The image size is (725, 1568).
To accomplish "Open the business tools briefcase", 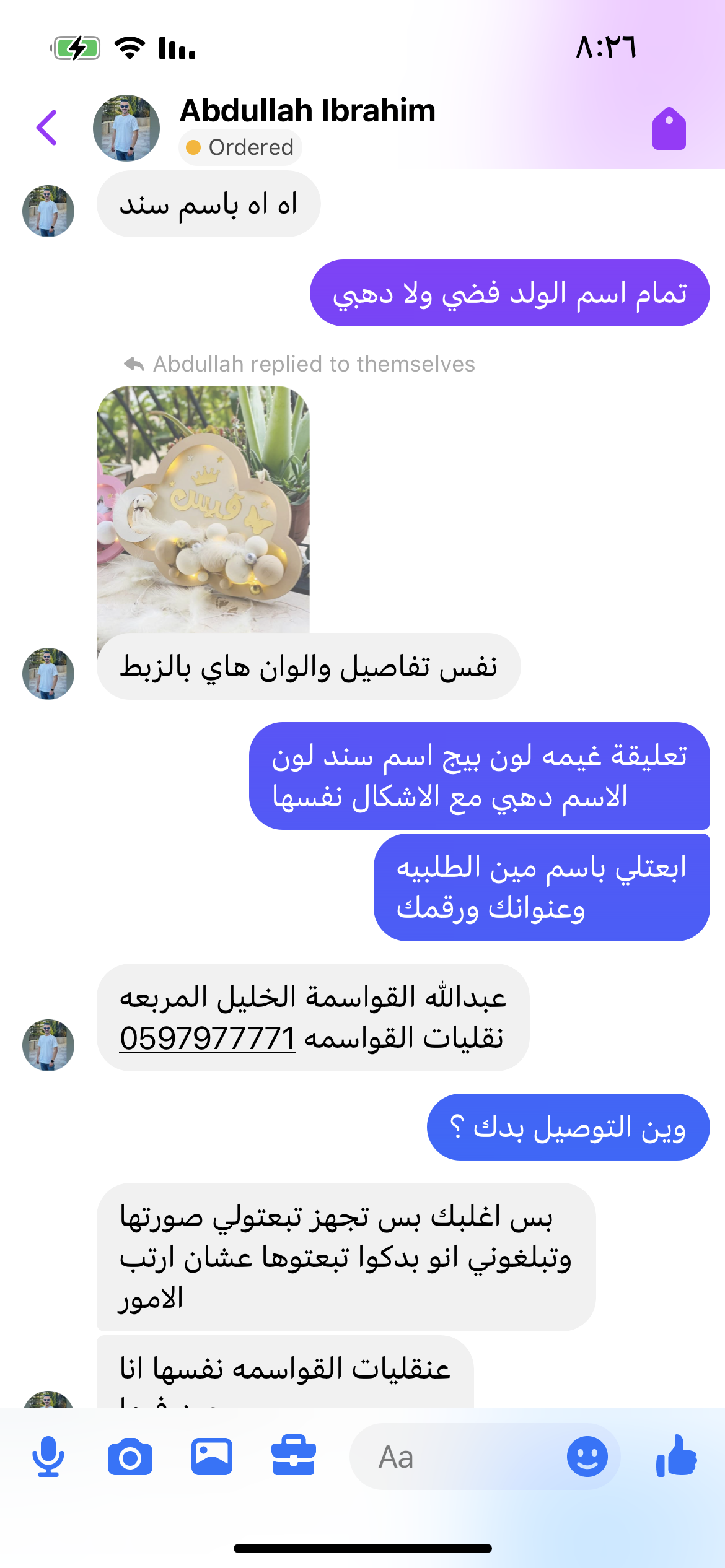I will coord(294,1457).
